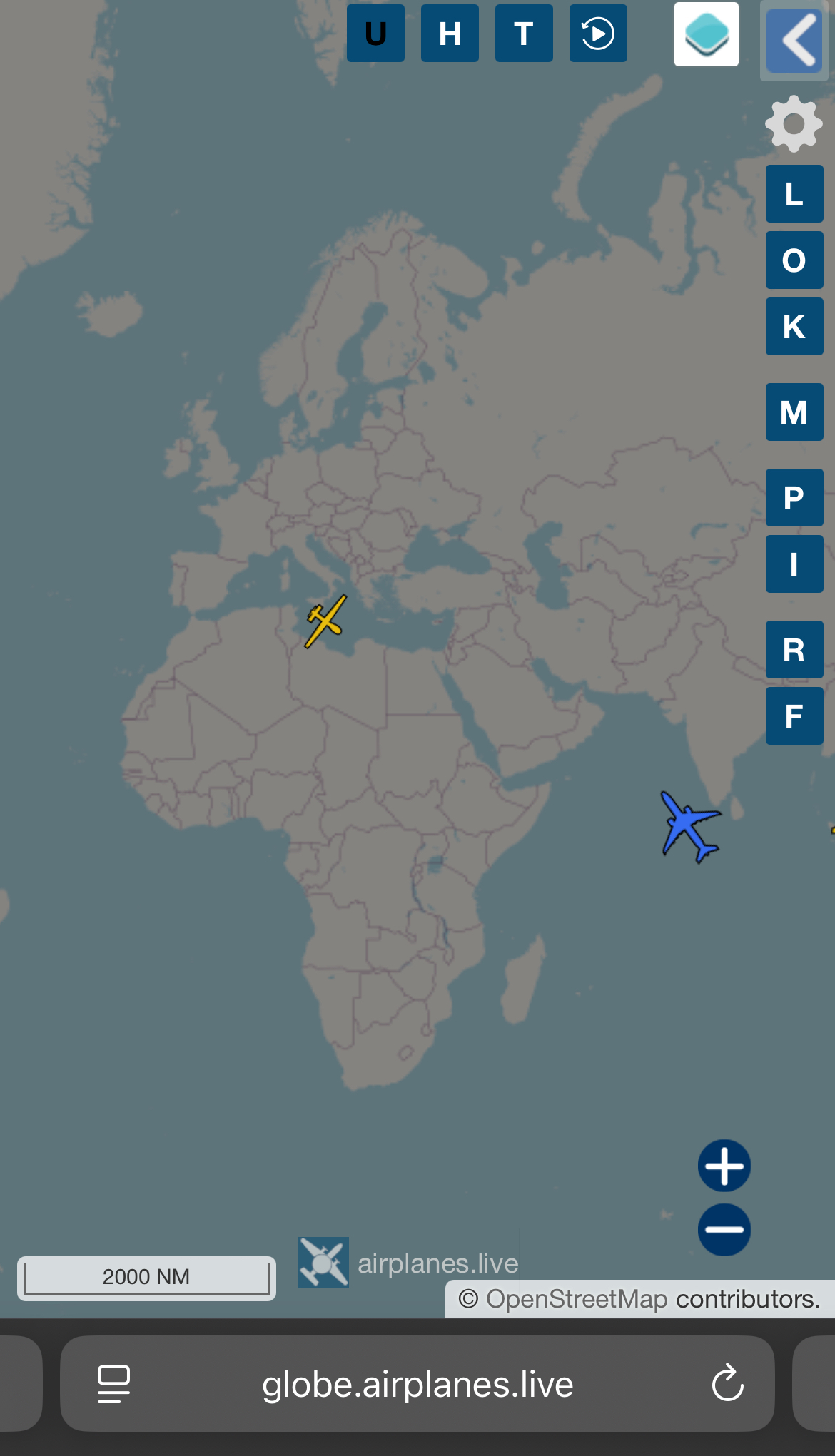Toggle the M button on the right
This screenshot has width=835, height=1456.
click(x=794, y=412)
